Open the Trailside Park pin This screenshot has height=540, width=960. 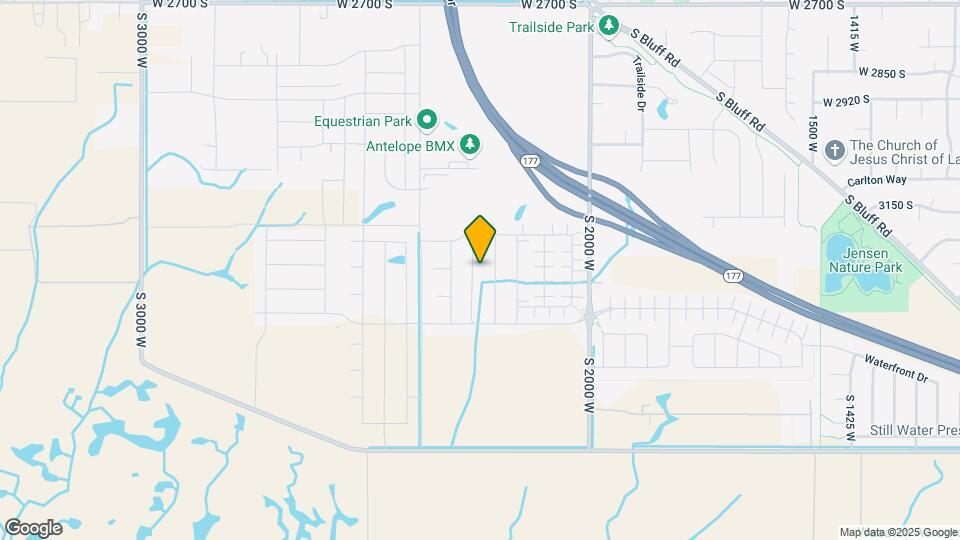607,27
